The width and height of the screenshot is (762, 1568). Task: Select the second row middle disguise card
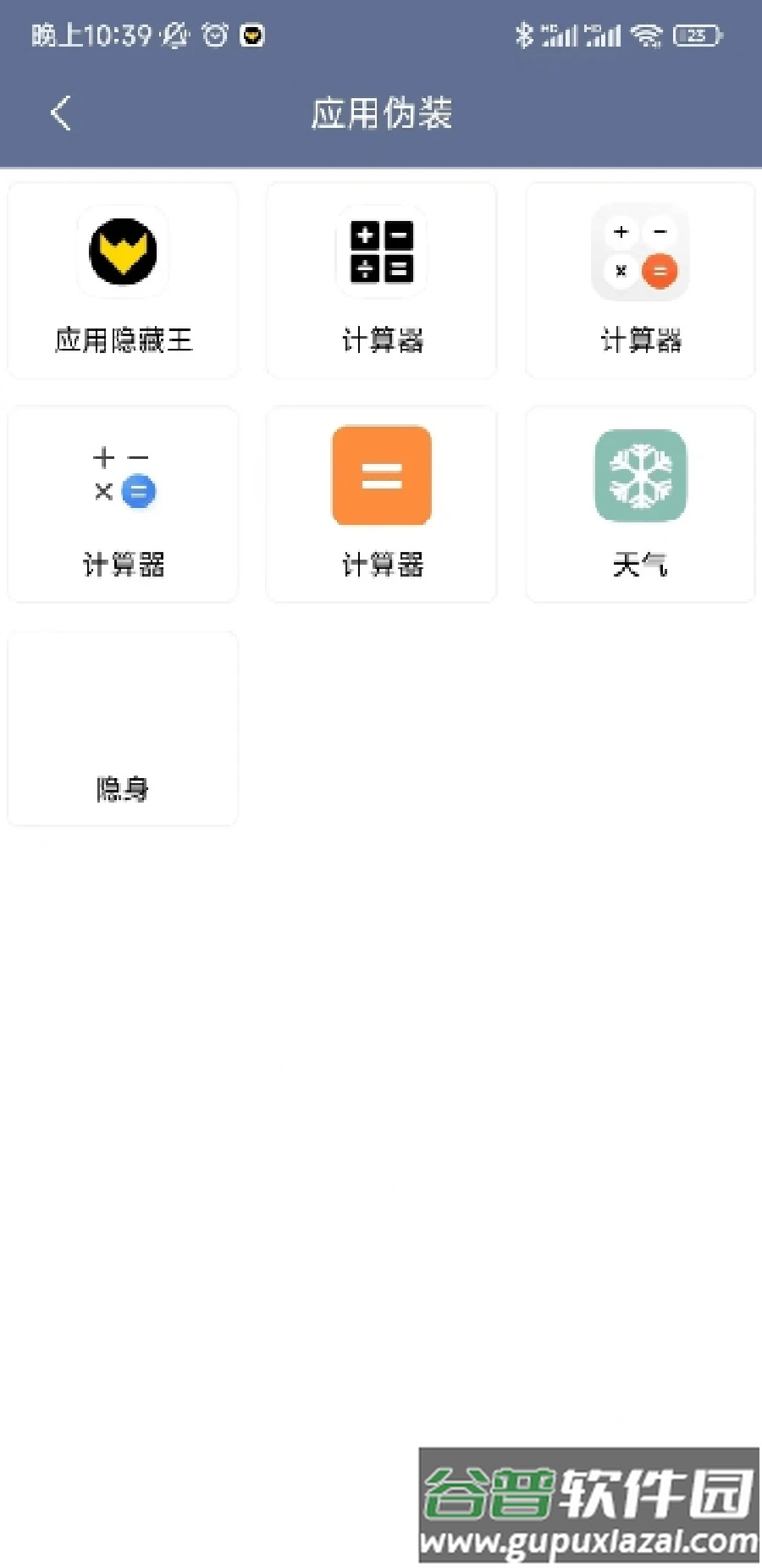click(380, 504)
